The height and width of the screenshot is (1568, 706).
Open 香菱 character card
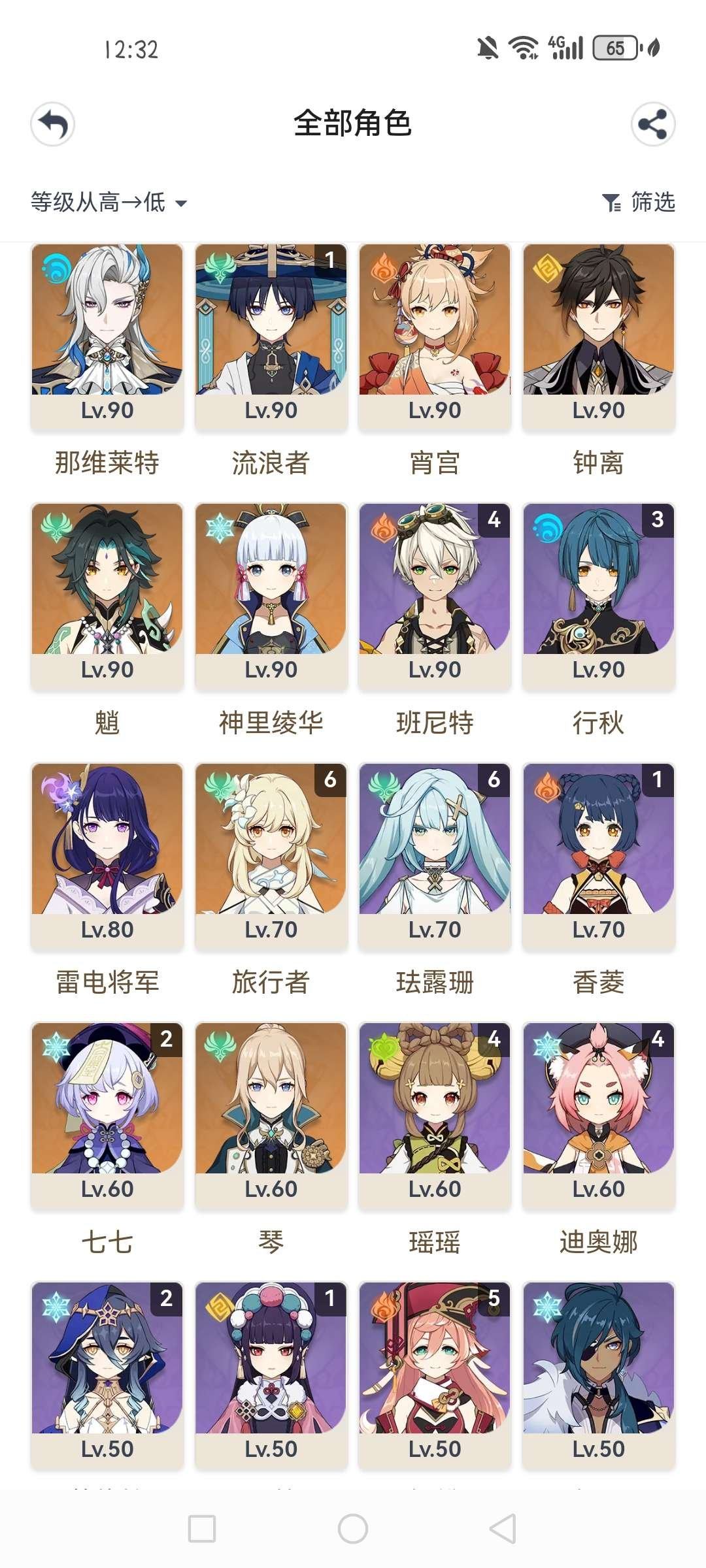pos(598,856)
